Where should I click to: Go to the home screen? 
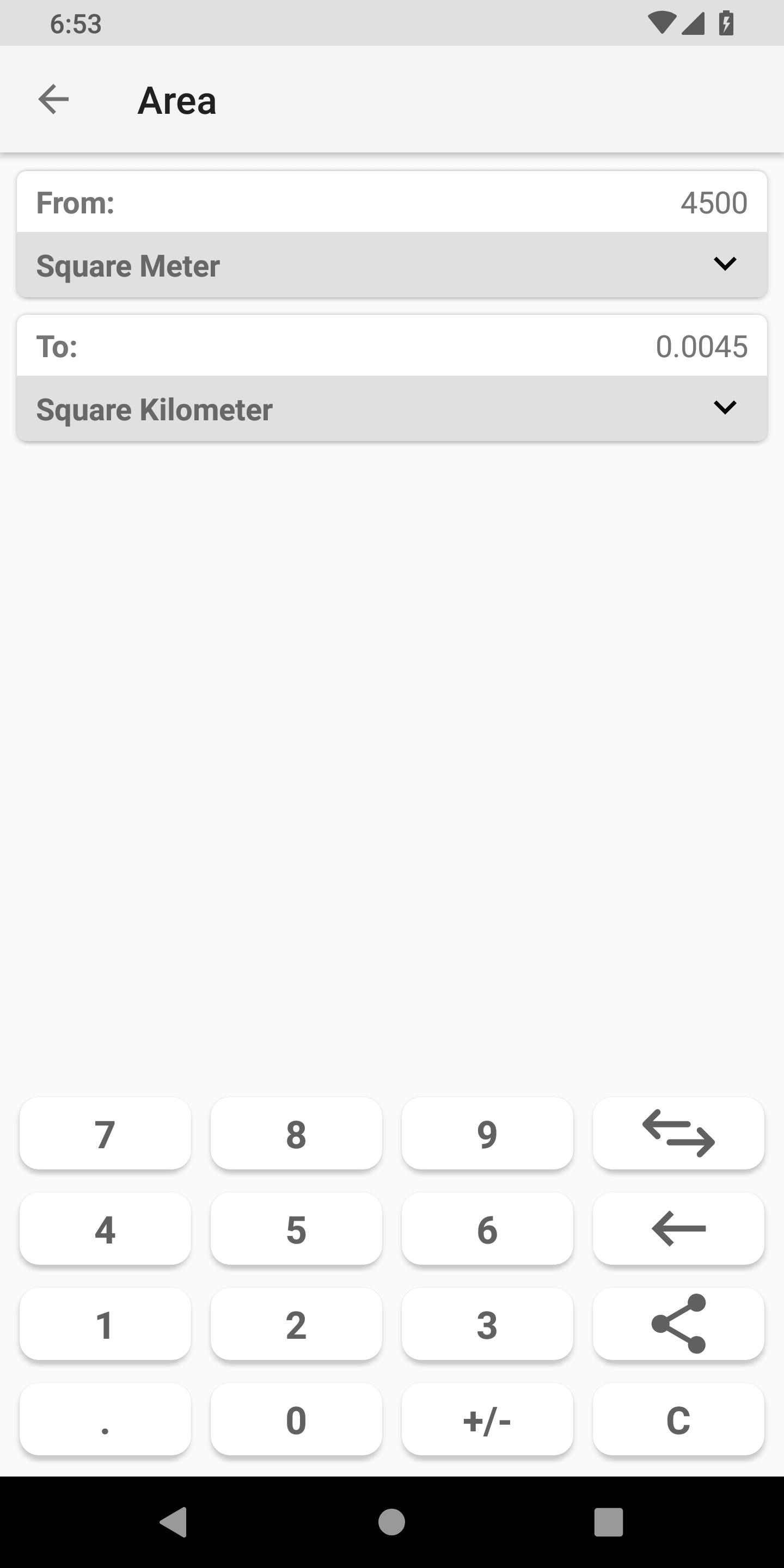(391, 1522)
